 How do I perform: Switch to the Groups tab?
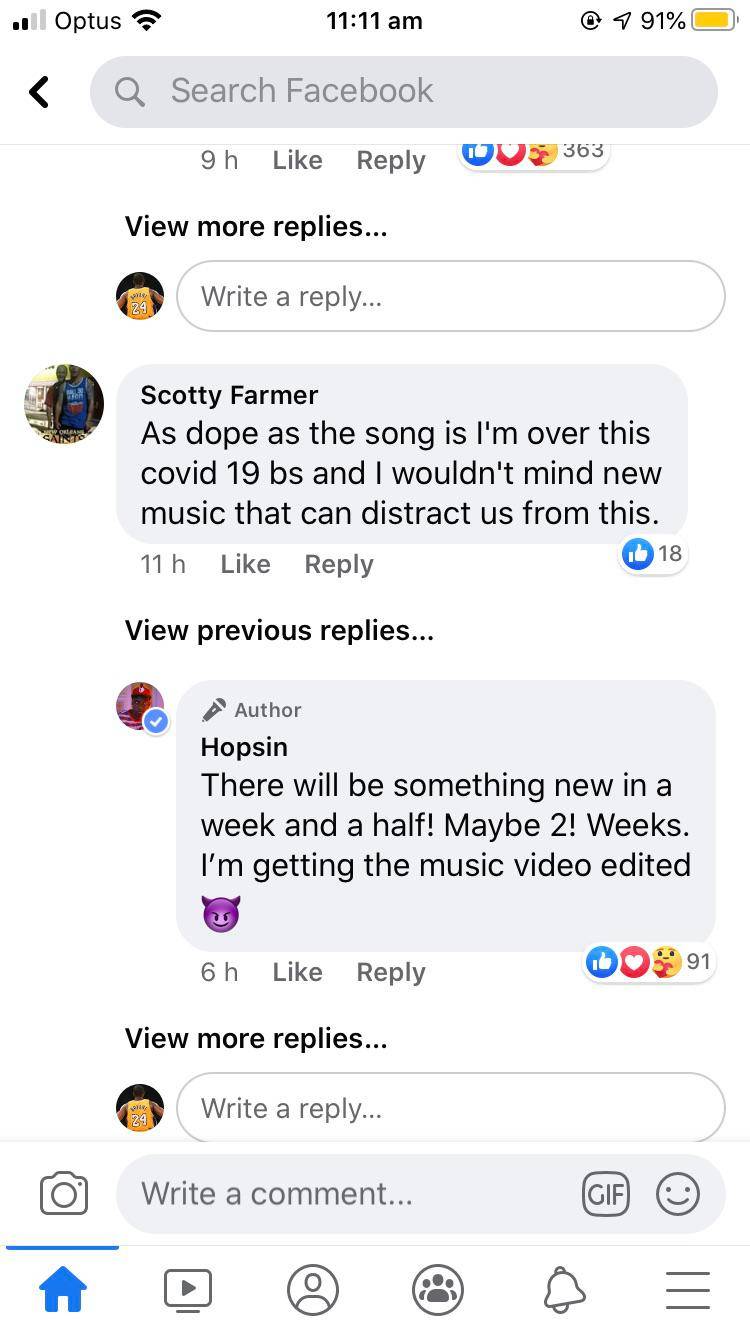437,1289
